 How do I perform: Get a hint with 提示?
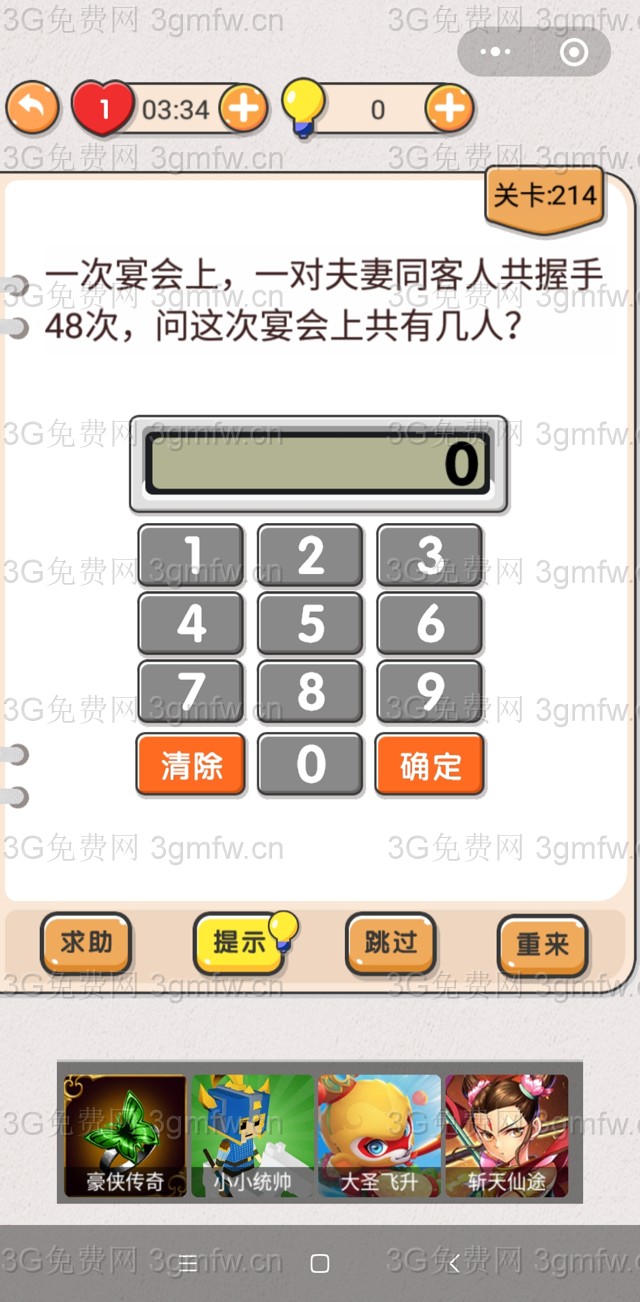(240, 943)
